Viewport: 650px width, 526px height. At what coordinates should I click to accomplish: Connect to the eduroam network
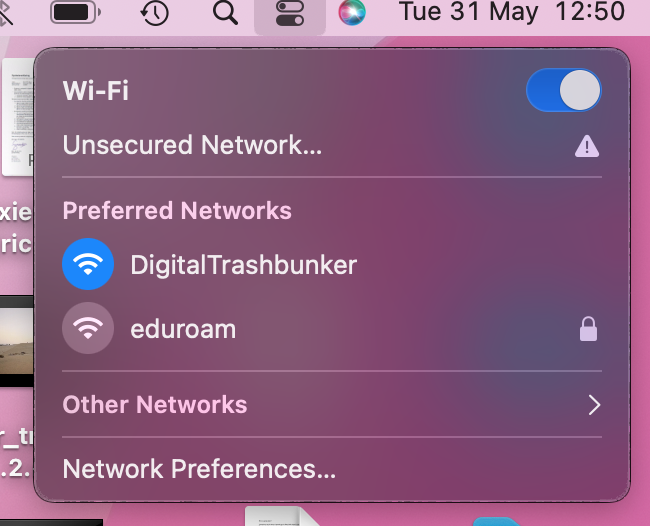[x=183, y=328]
